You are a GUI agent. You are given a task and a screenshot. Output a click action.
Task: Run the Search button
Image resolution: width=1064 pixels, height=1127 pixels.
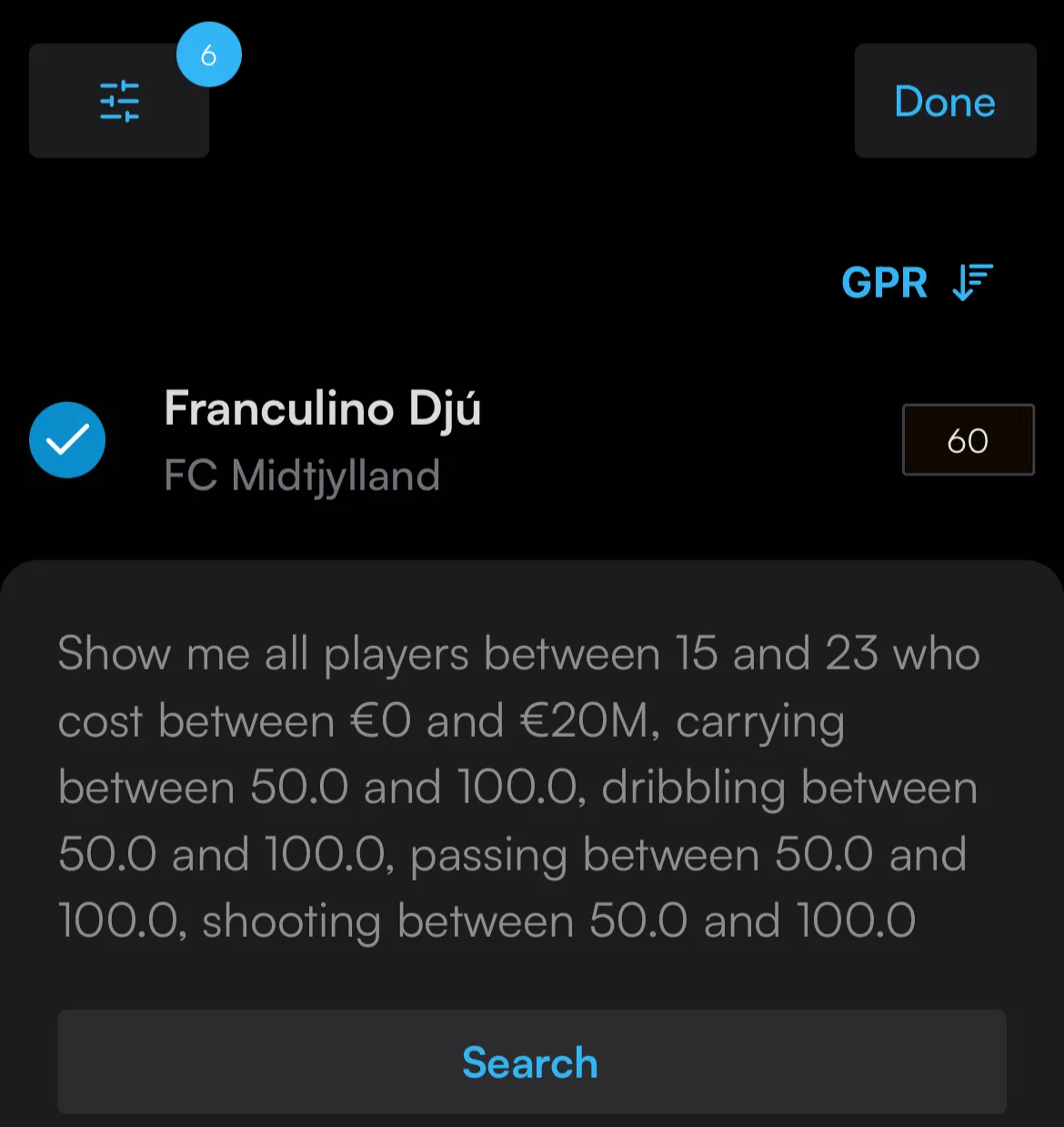tap(531, 1062)
